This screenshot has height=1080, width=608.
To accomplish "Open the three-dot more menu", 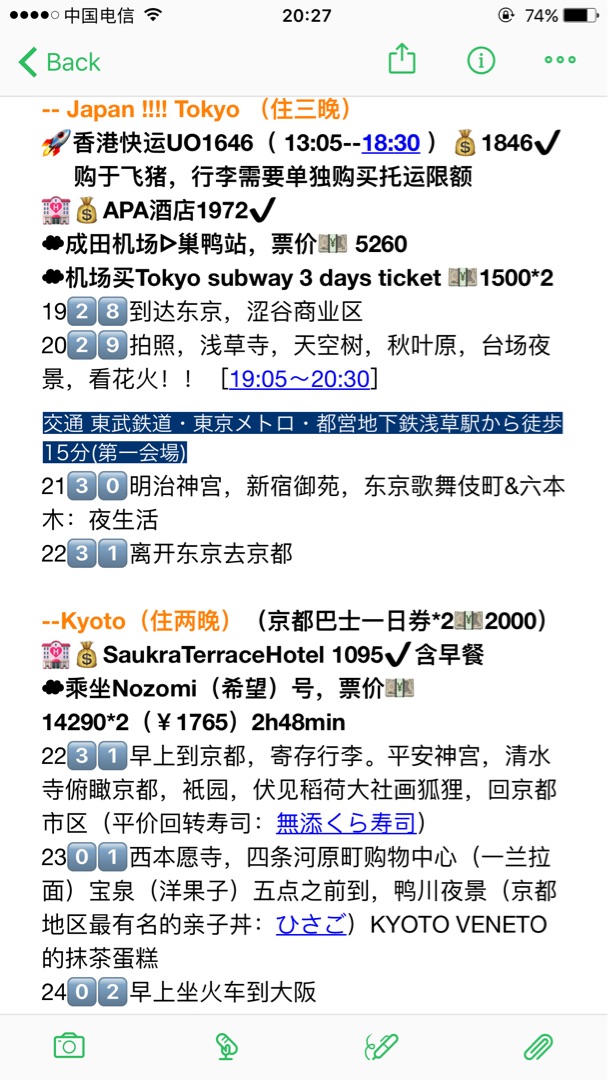I will (560, 60).
